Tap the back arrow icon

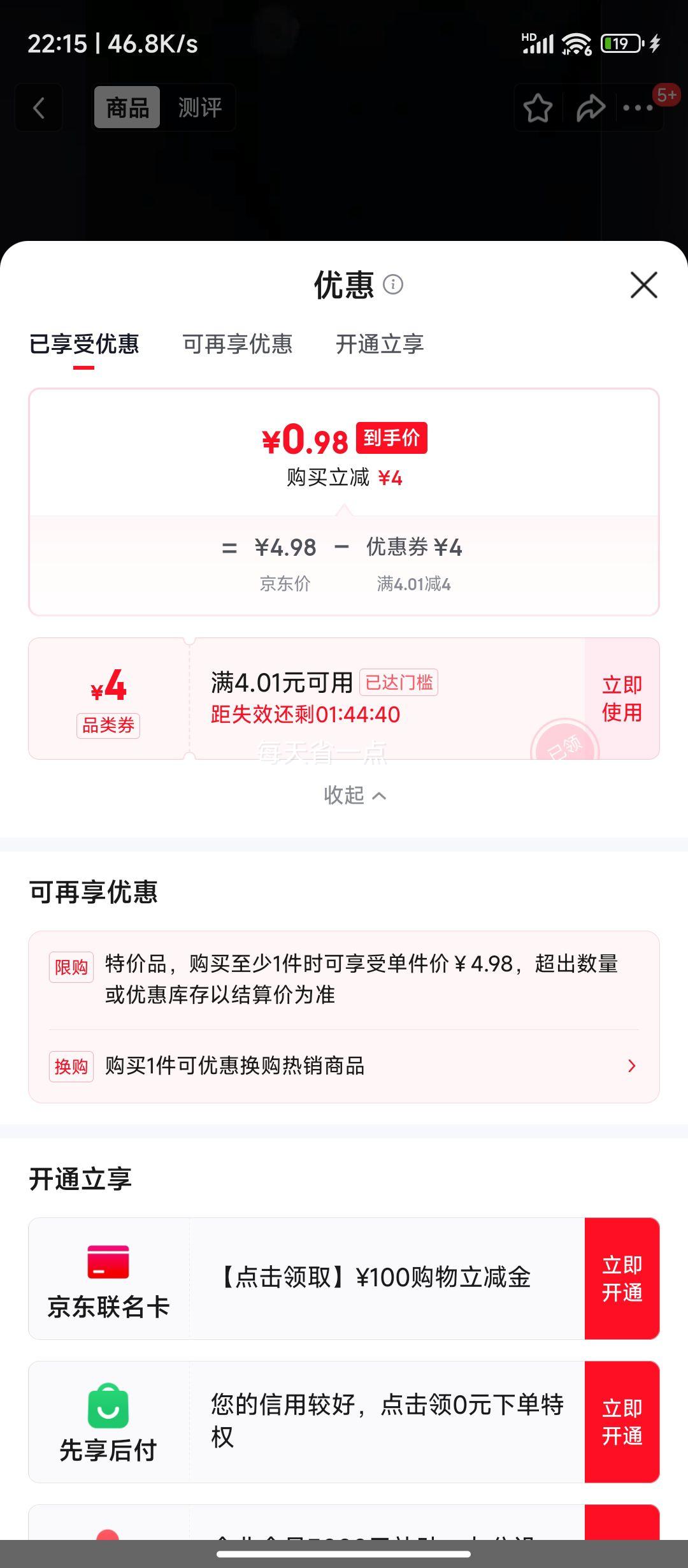[38, 108]
